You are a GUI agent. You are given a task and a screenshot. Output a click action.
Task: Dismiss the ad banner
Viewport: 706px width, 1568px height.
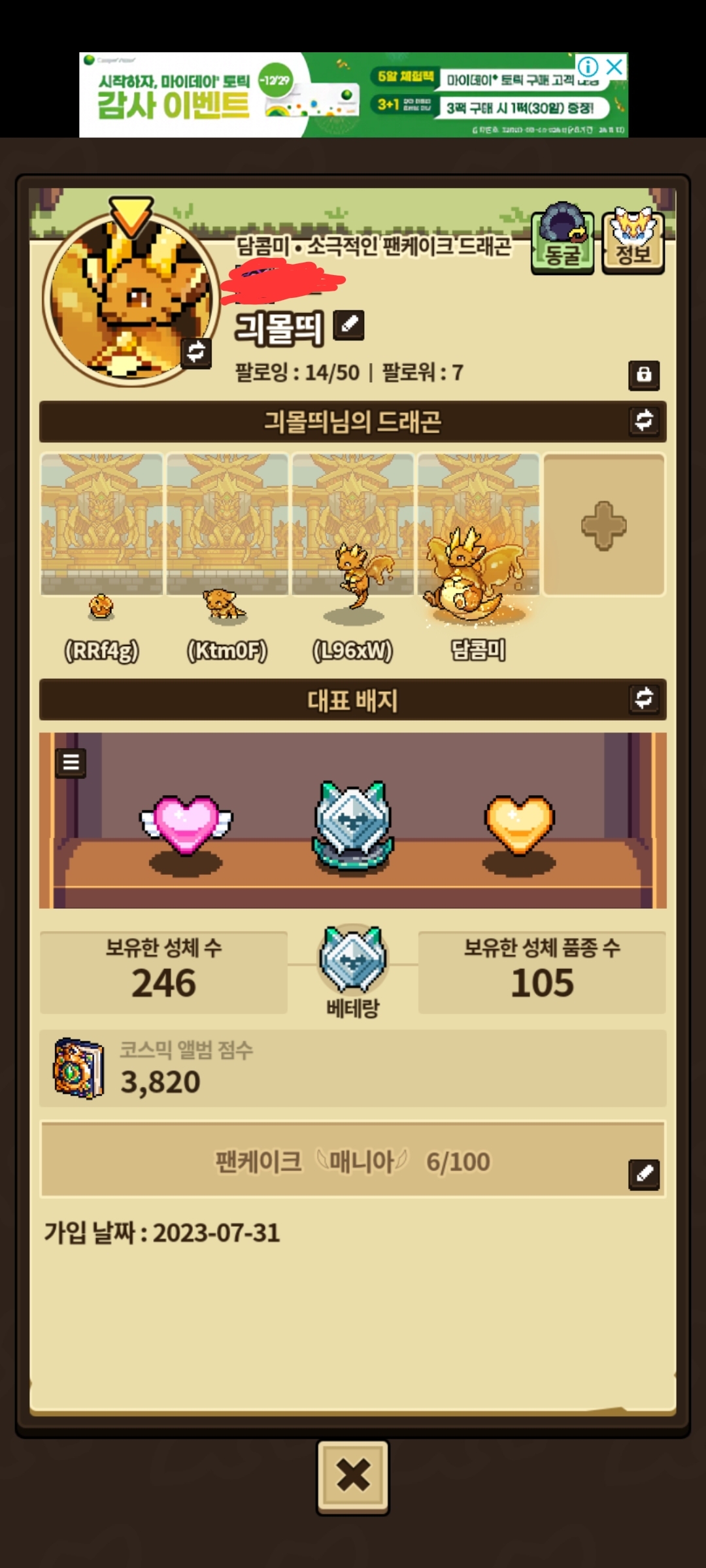click(614, 67)
